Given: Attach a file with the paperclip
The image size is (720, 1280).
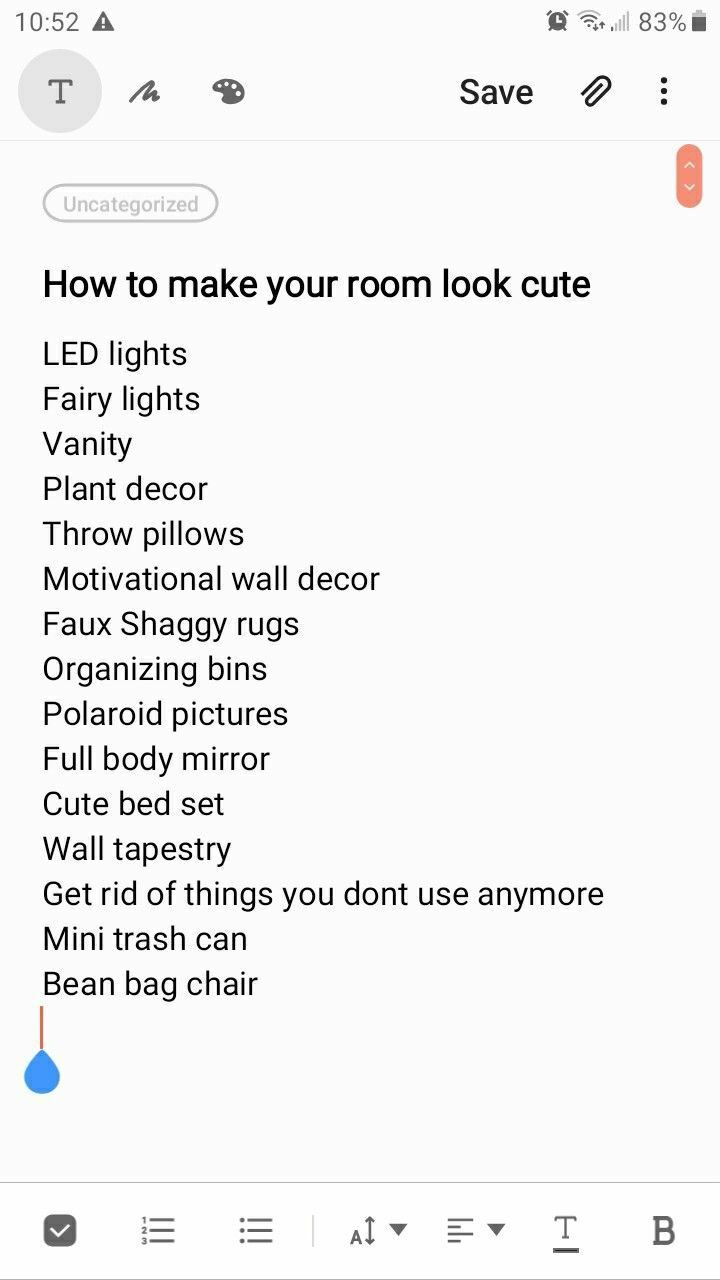Looking at the screenshot, I should pos(596,92).
